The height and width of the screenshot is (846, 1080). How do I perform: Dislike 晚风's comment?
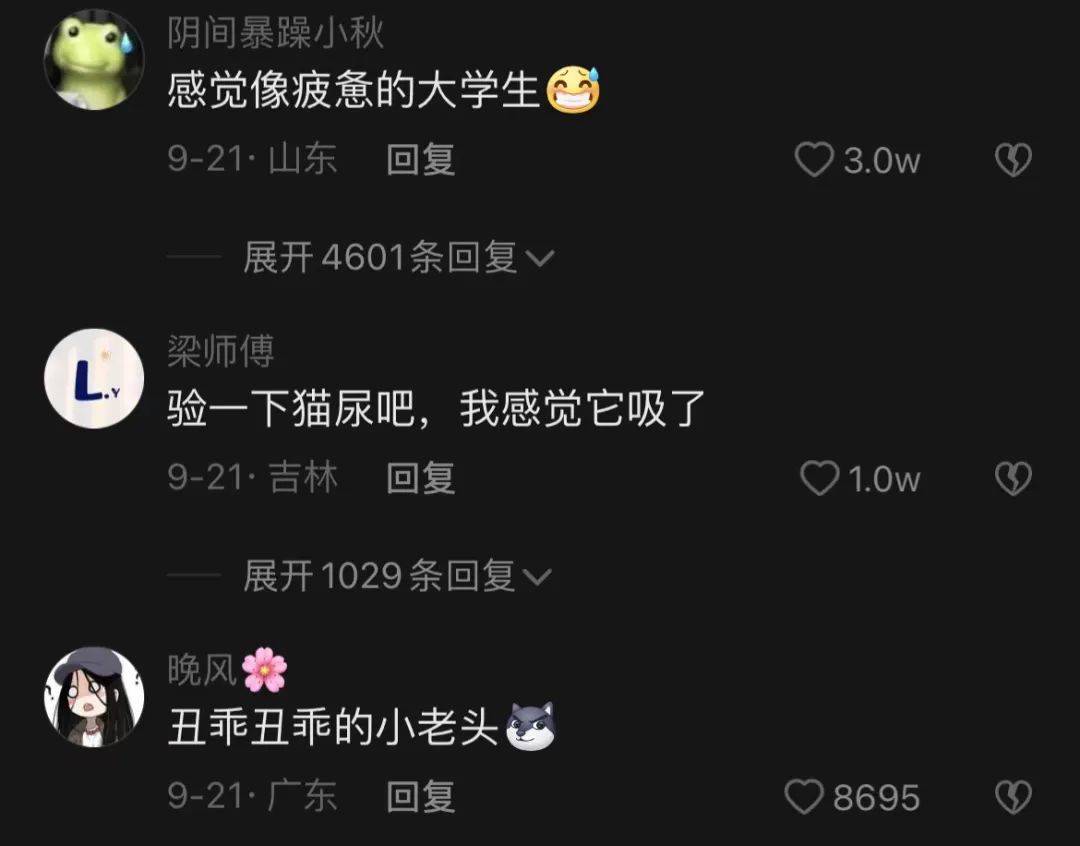(x=1013, y=797)
